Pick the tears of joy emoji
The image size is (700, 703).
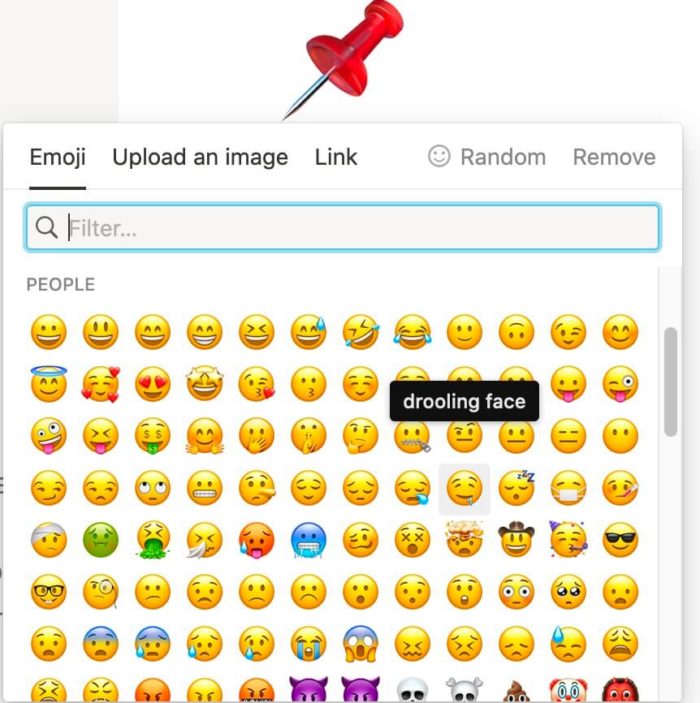412,331
